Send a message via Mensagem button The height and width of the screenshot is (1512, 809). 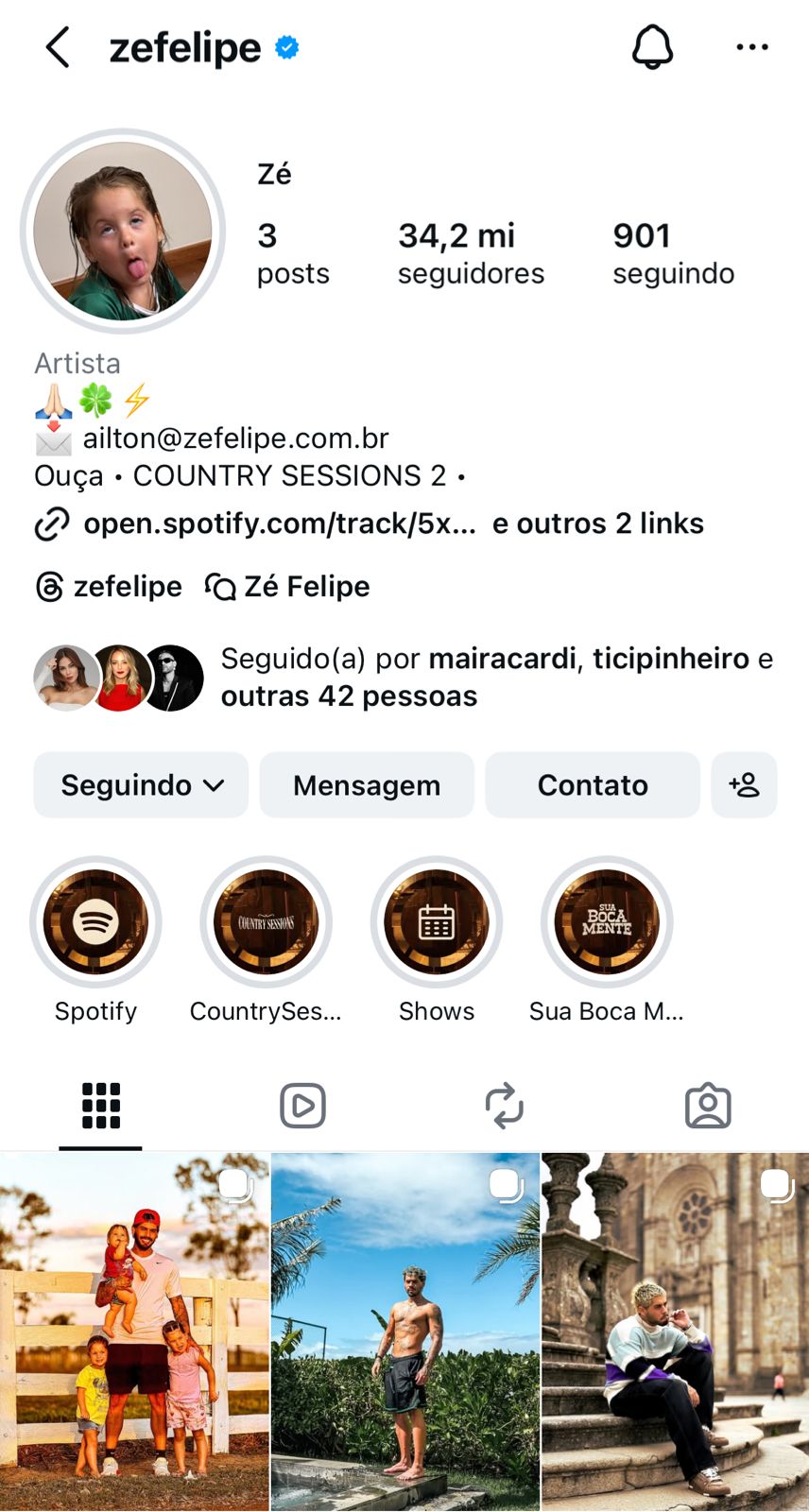click(x=367, y=785)
